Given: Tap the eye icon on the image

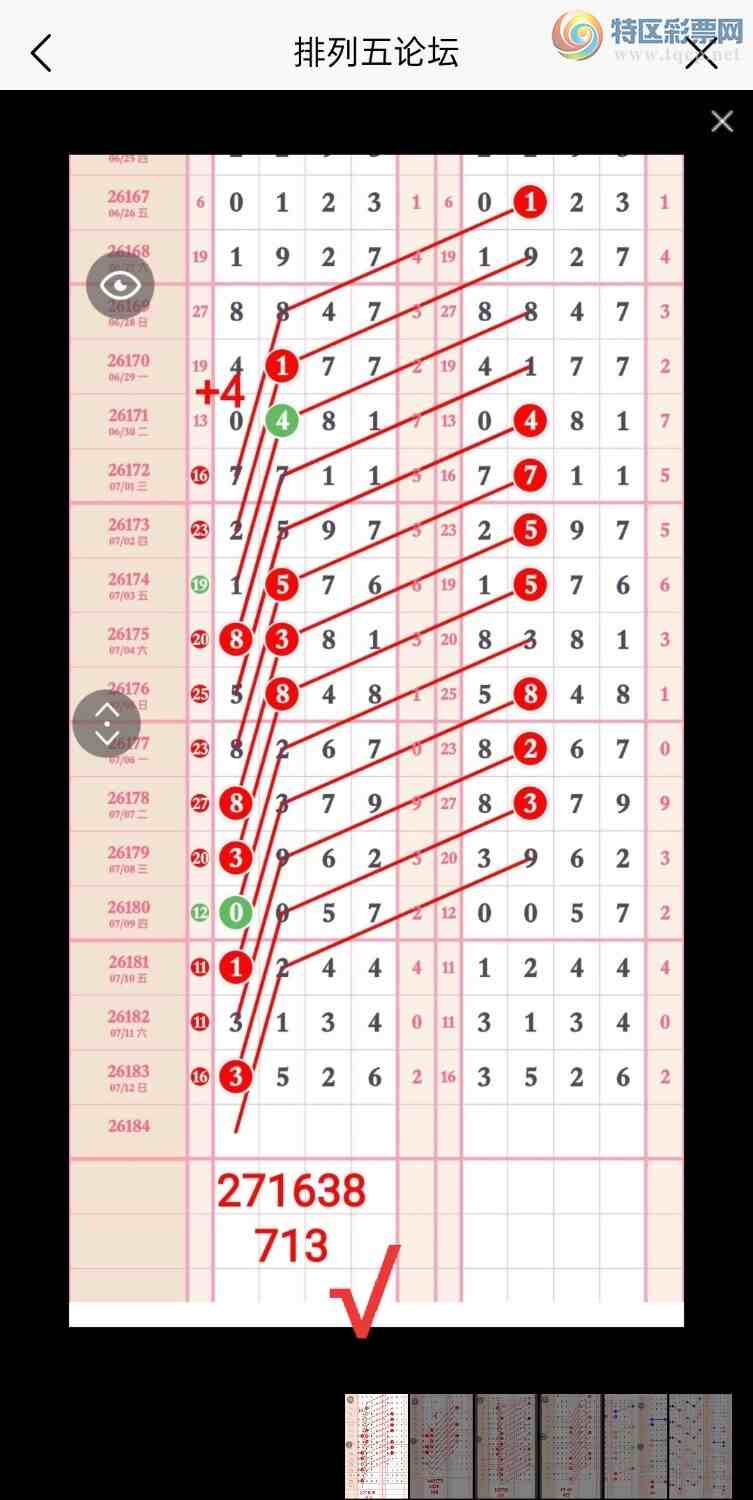Looking at the screenshot, I should coord(120,286).
